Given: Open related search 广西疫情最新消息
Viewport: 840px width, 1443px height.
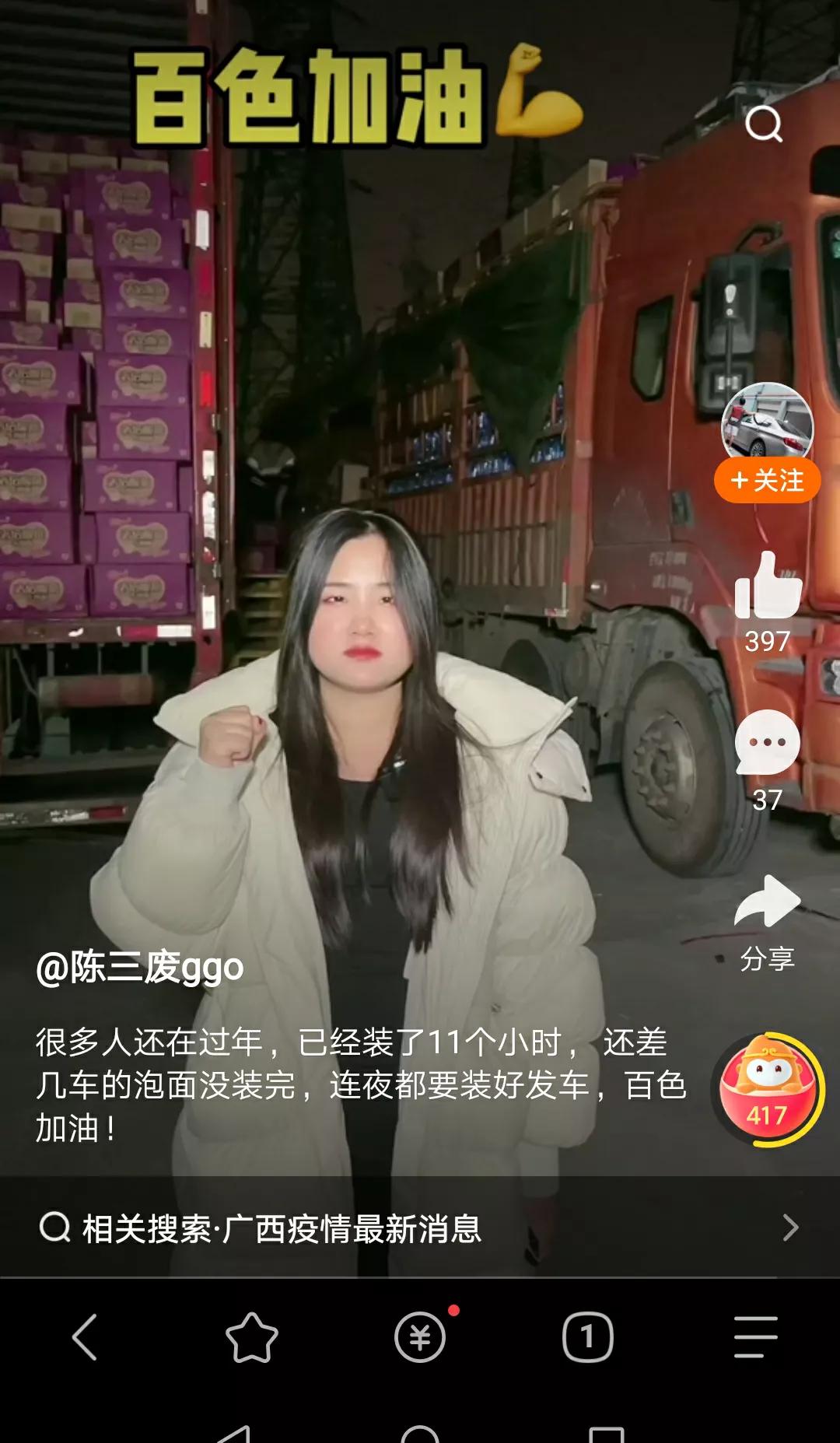Looking at the screenshot, I should (280, 1228).
